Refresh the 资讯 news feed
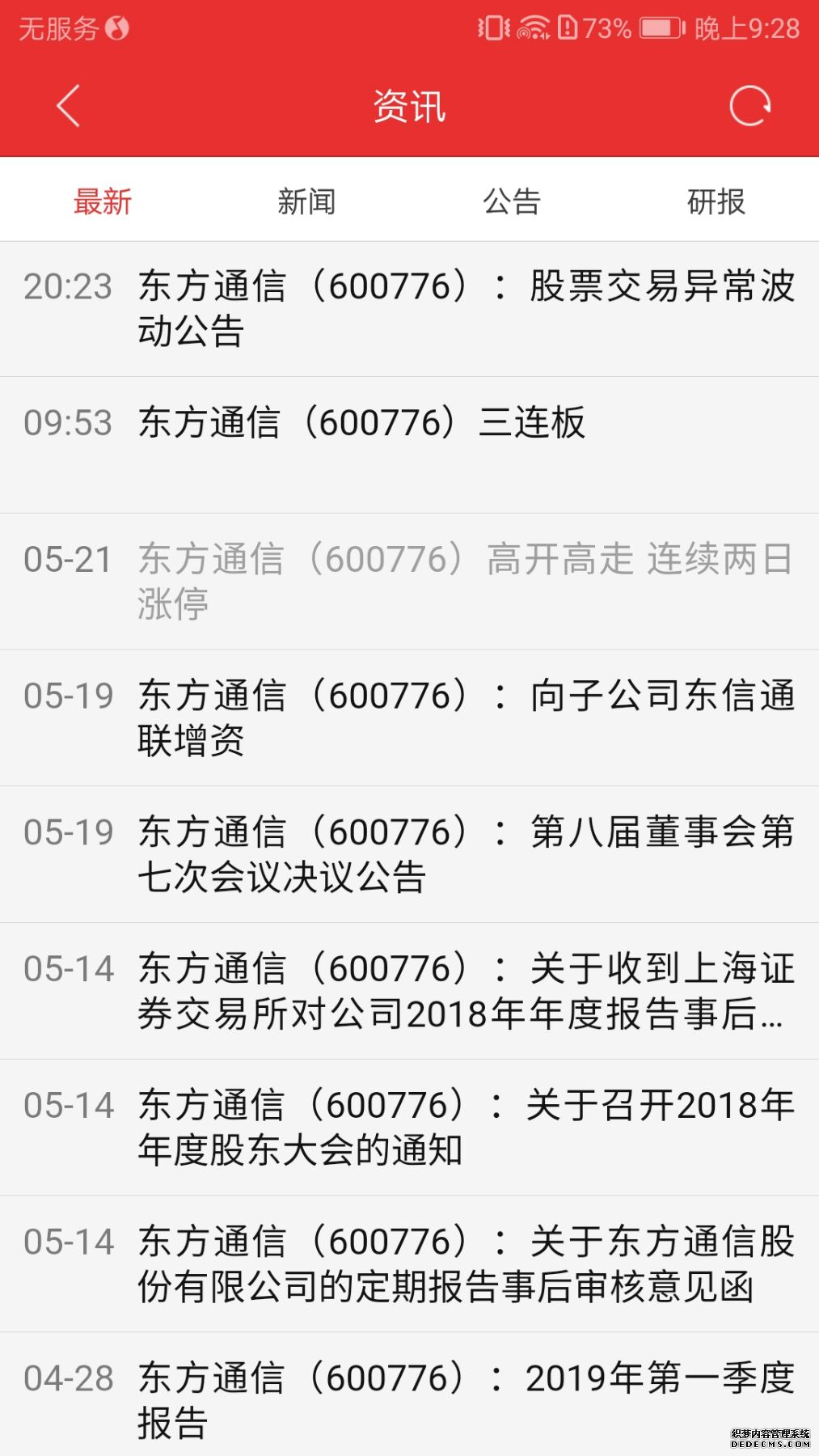Viewport: 819px width, 1456px height. tap(749, 106)
